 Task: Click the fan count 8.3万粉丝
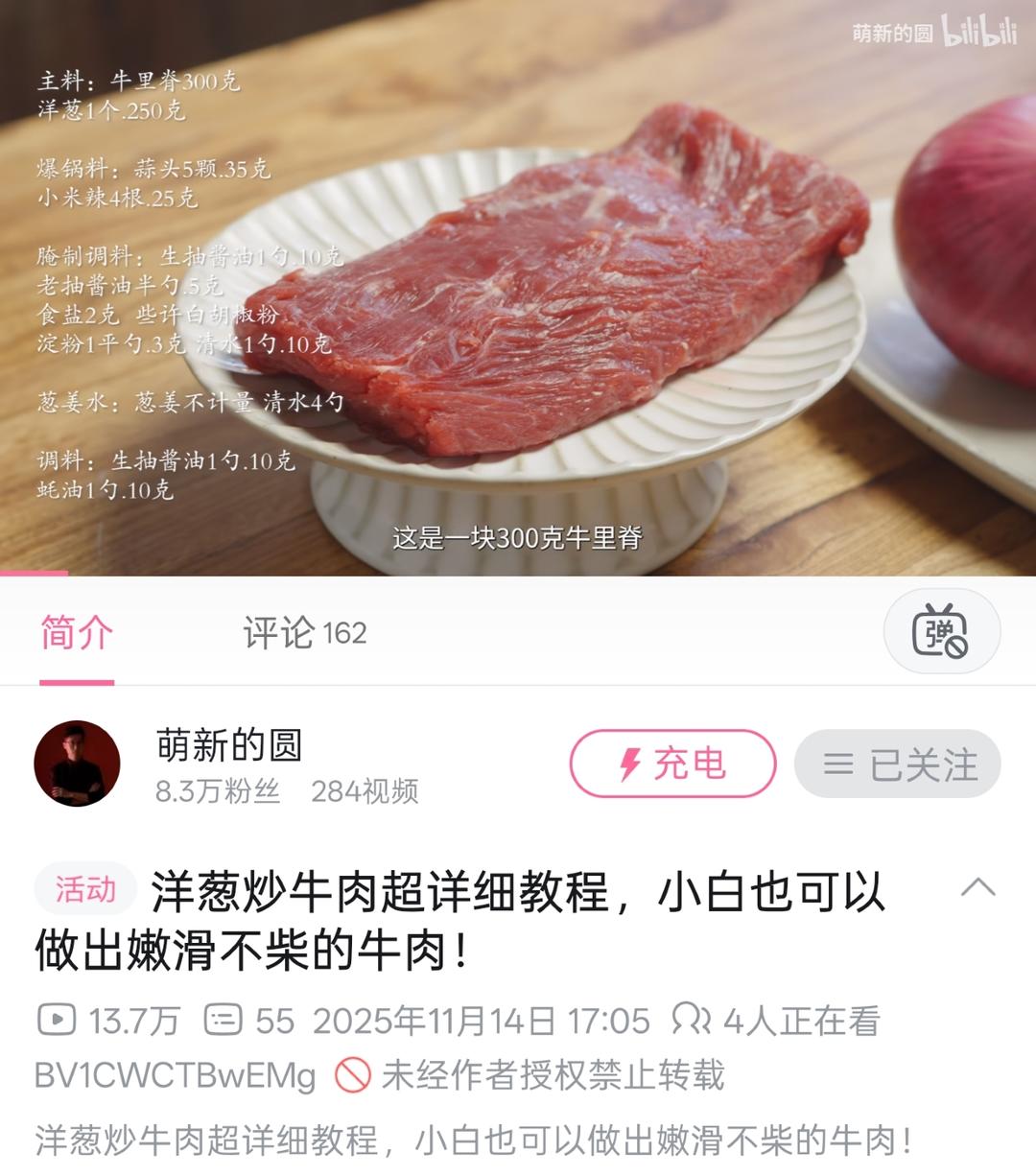coord(219,790)
